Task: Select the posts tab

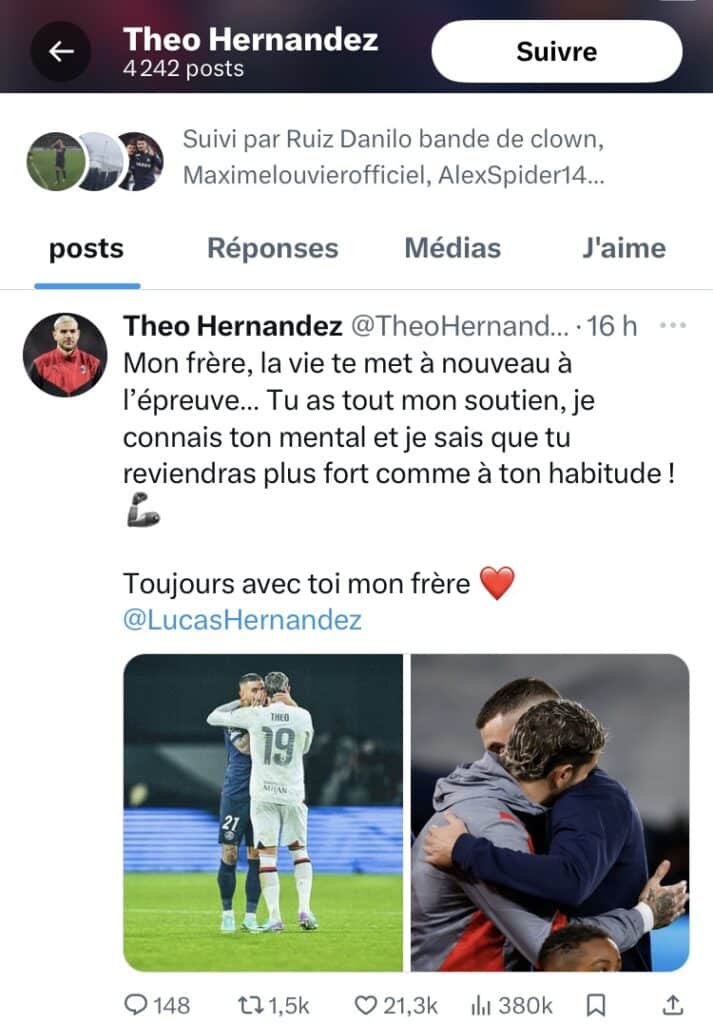Action: point(86,248)
